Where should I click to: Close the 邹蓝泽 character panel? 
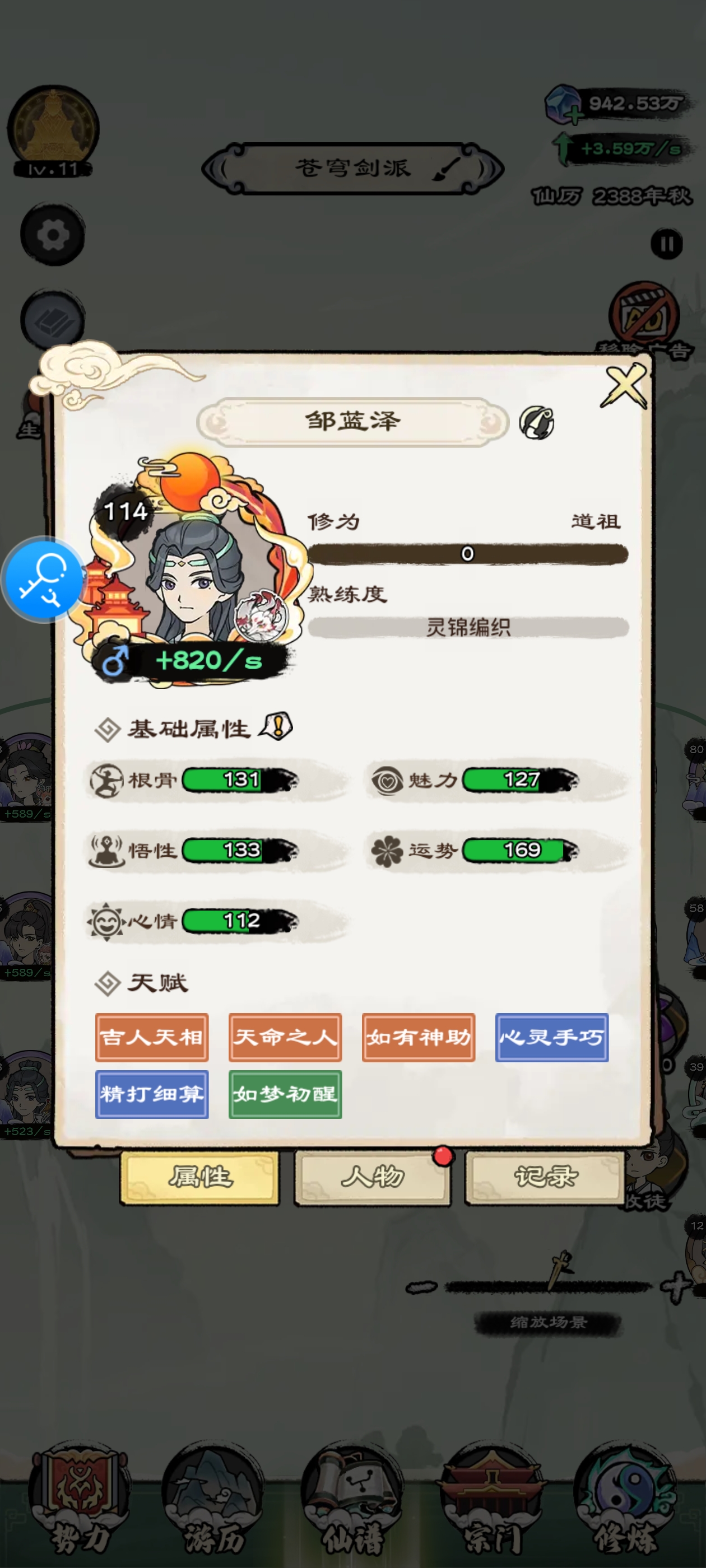(x=624, y=386)
